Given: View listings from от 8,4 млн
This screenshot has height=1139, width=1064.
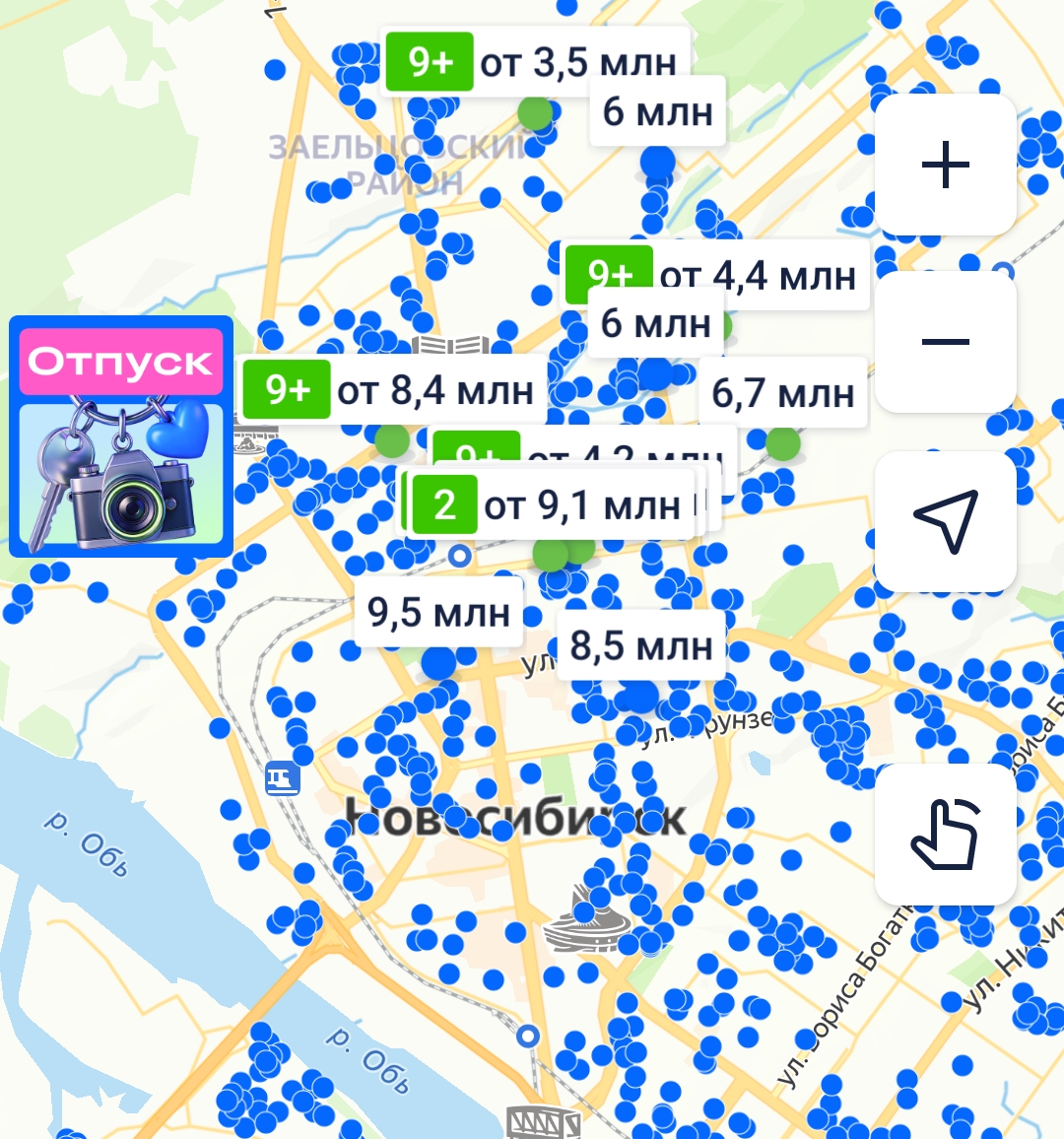Looking at the screenshot, I should (x=391, y=390).
